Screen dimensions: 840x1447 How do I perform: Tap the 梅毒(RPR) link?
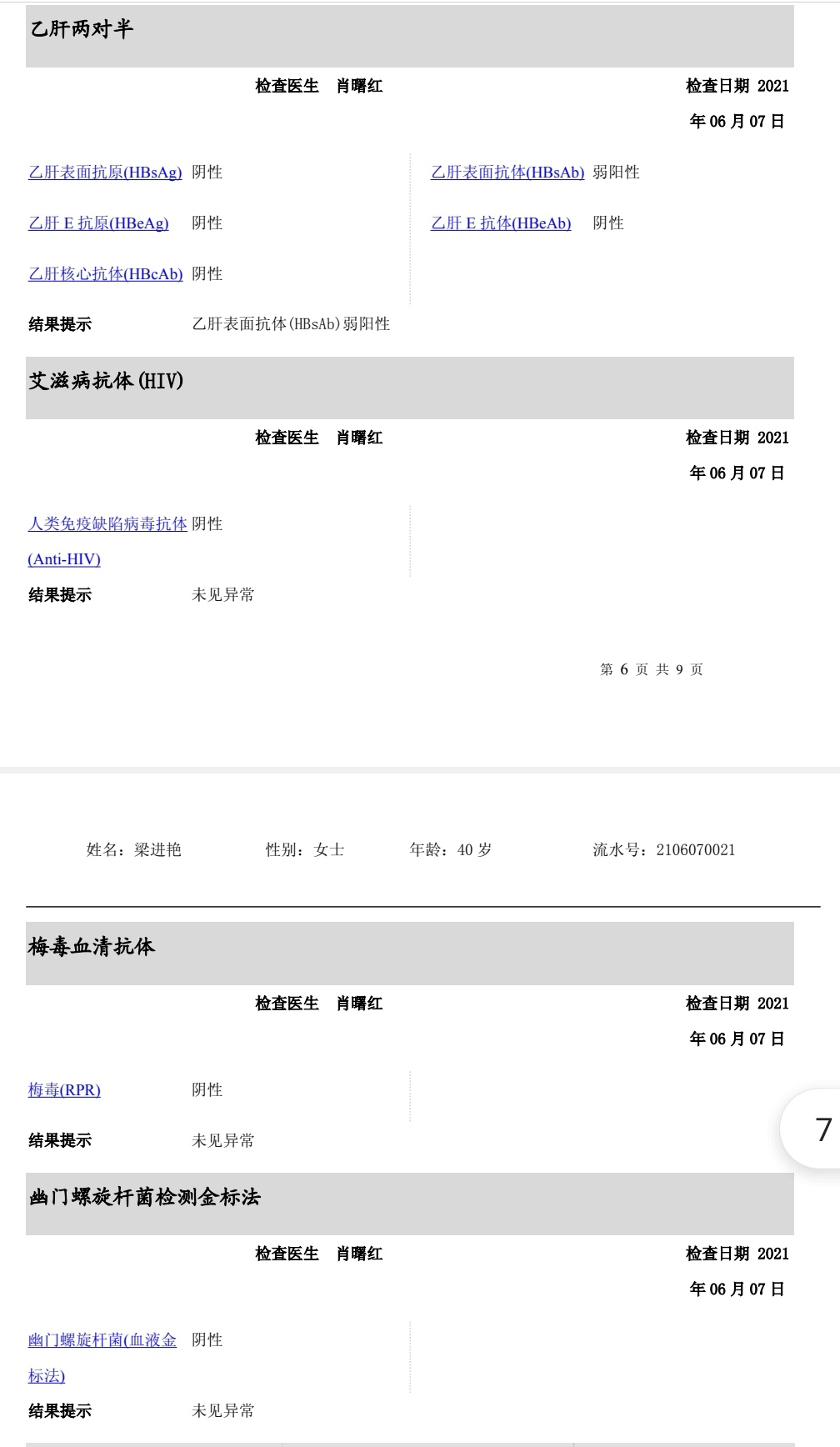coord(64,1090)
